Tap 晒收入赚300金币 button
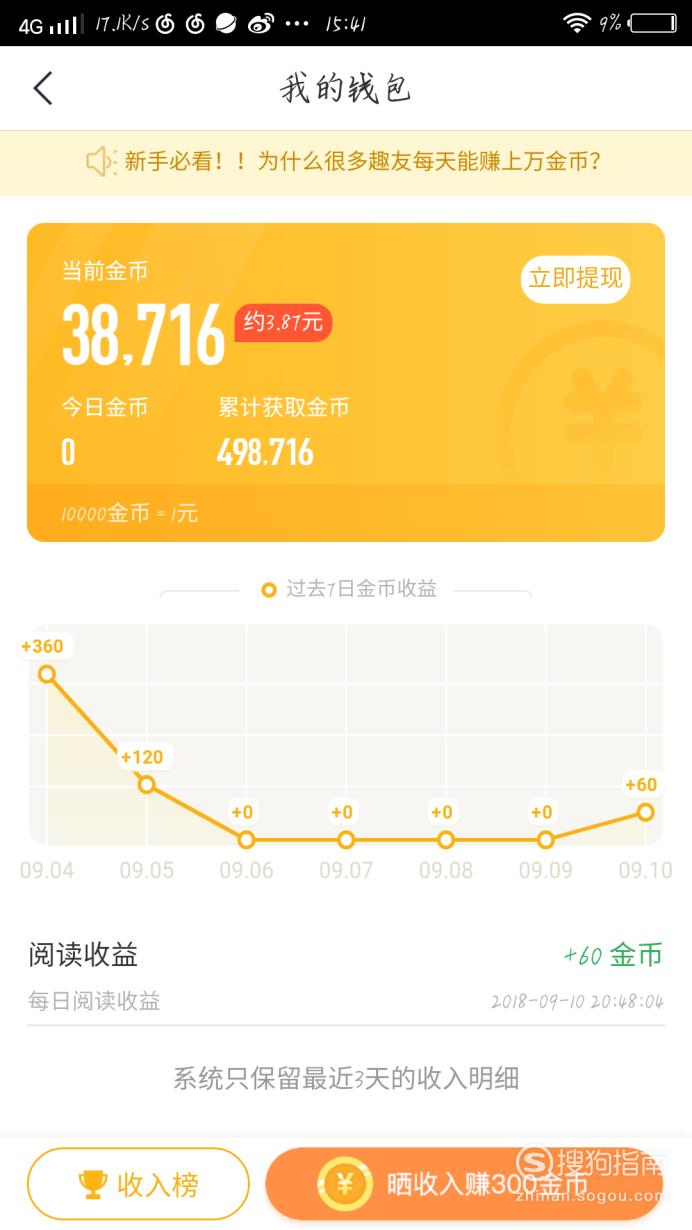Viewport: 692px width, 1230px height. pos(464,1184)
